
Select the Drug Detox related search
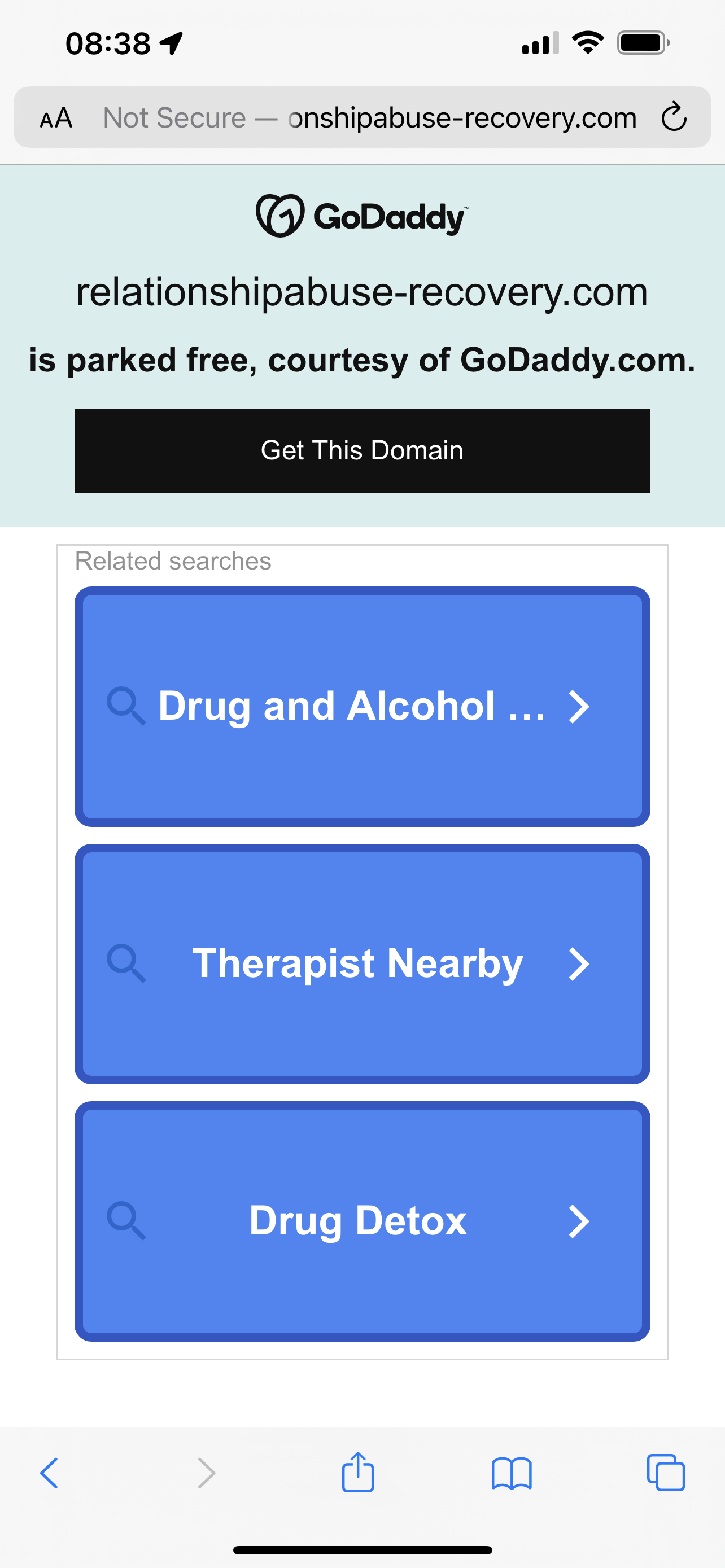point(362,1221)
